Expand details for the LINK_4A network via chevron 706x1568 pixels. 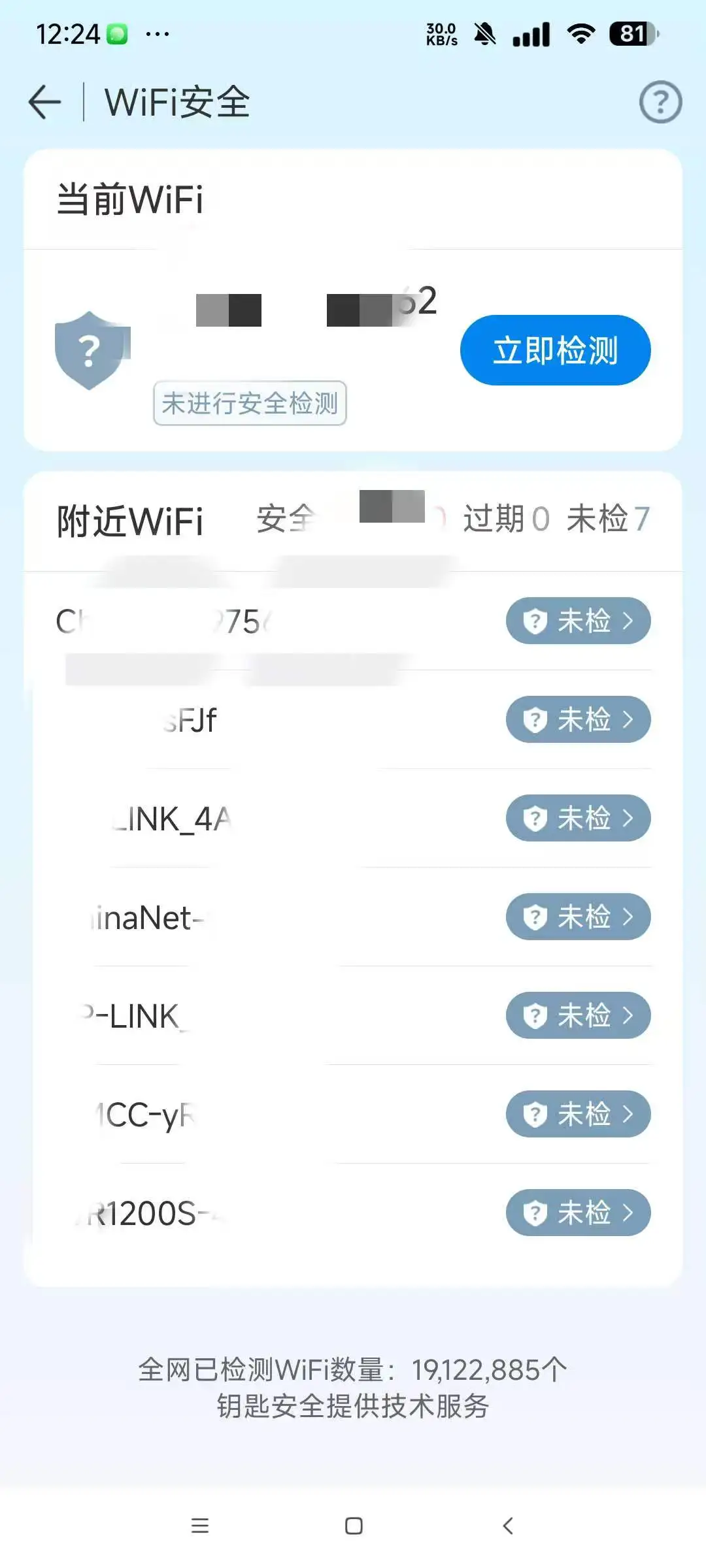tap(629, 819)
